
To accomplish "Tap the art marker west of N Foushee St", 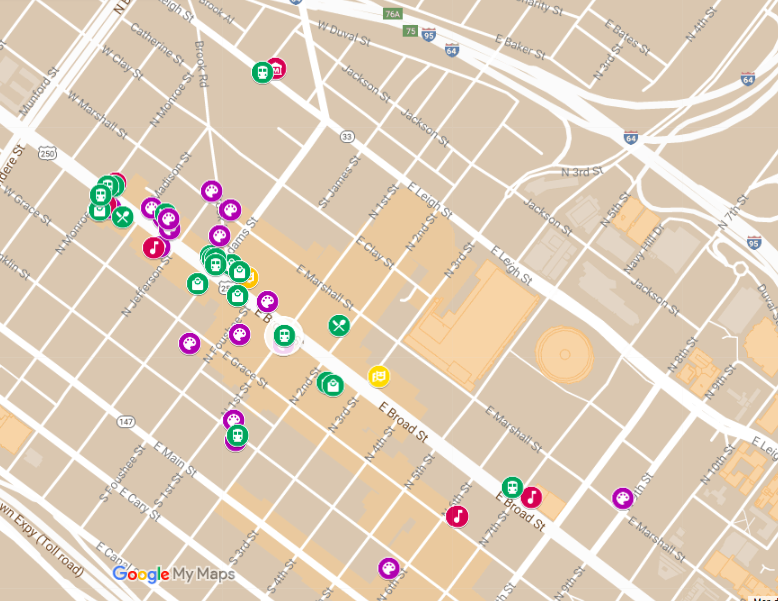I will pos(189,343).
